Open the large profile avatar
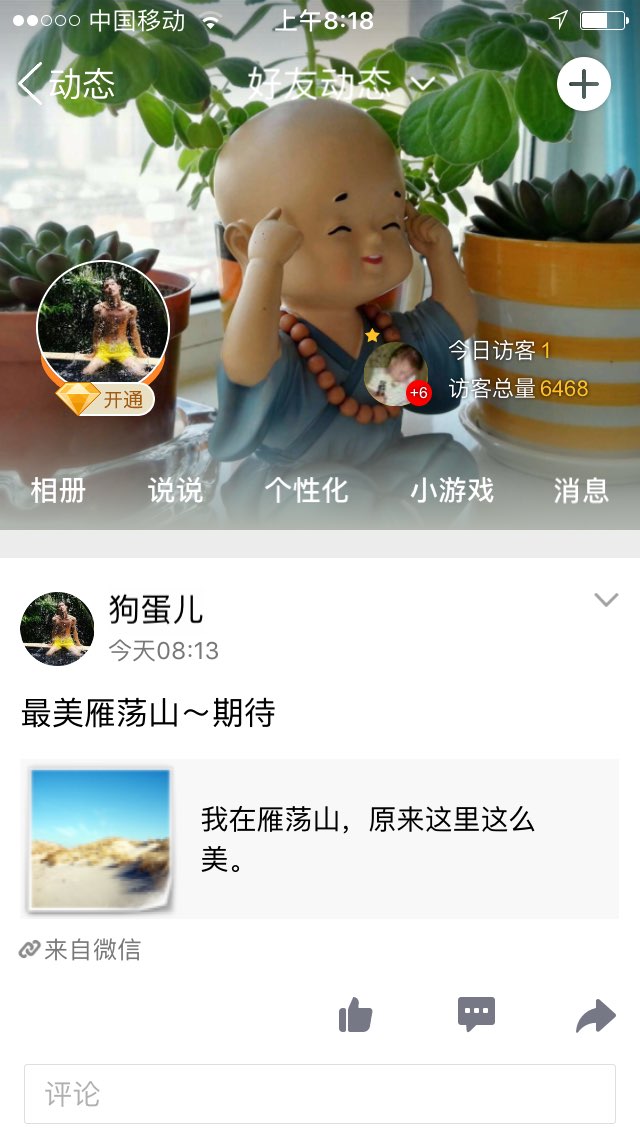 coord(103,328)
